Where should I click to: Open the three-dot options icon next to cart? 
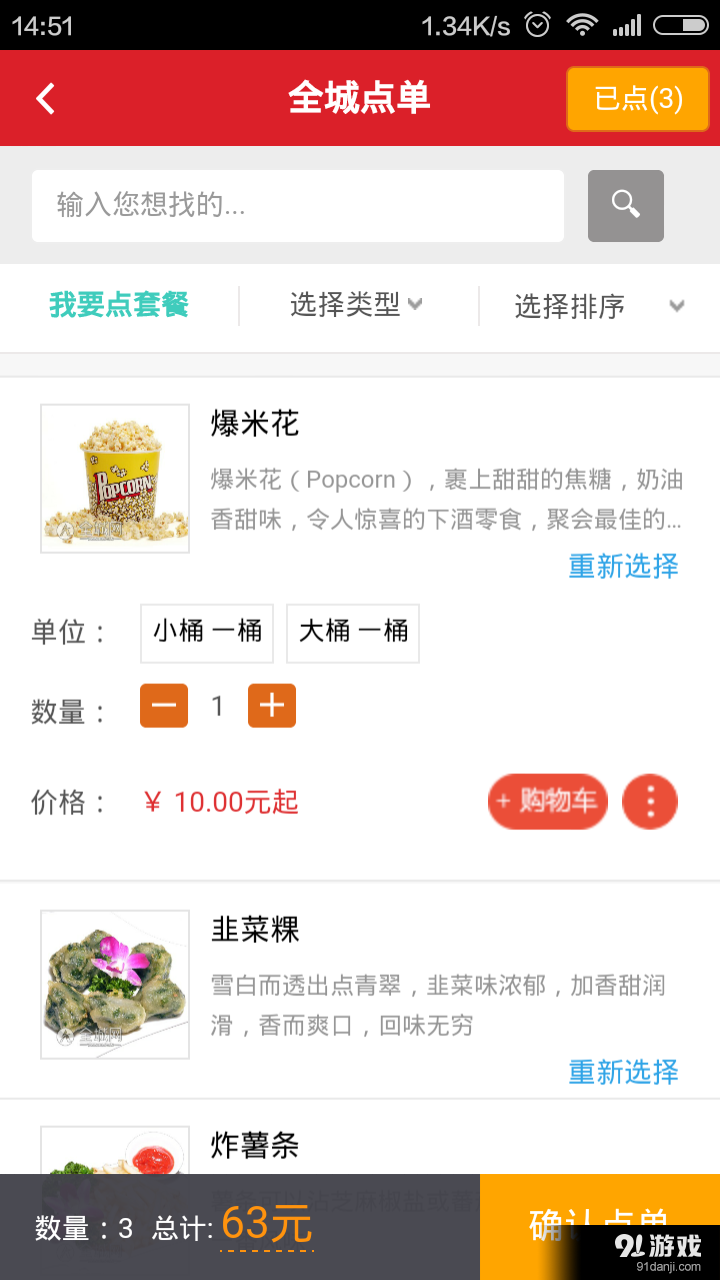(650, 801)
